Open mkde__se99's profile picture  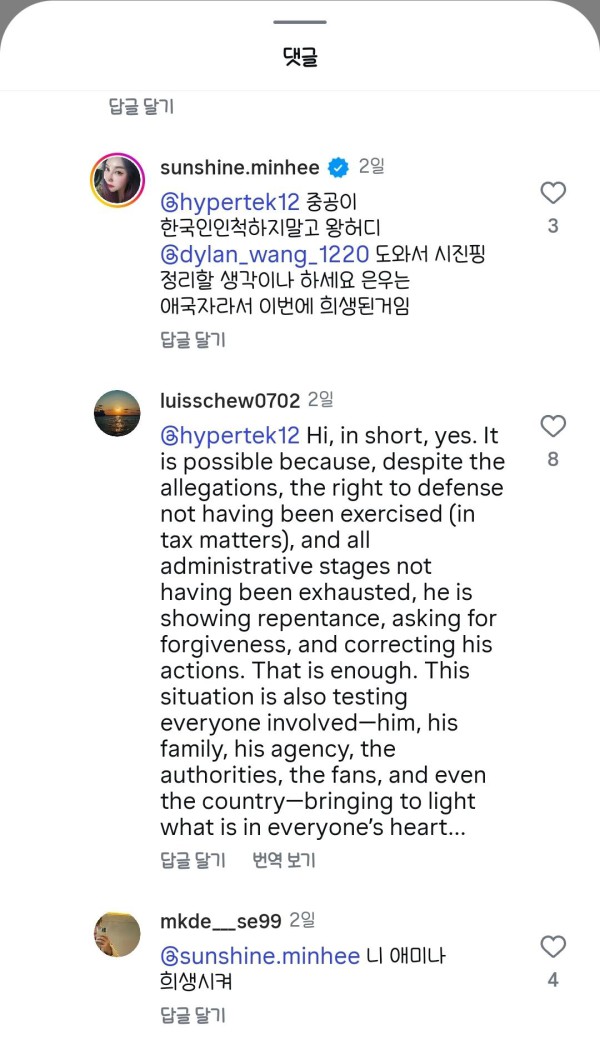pos(117,934)
